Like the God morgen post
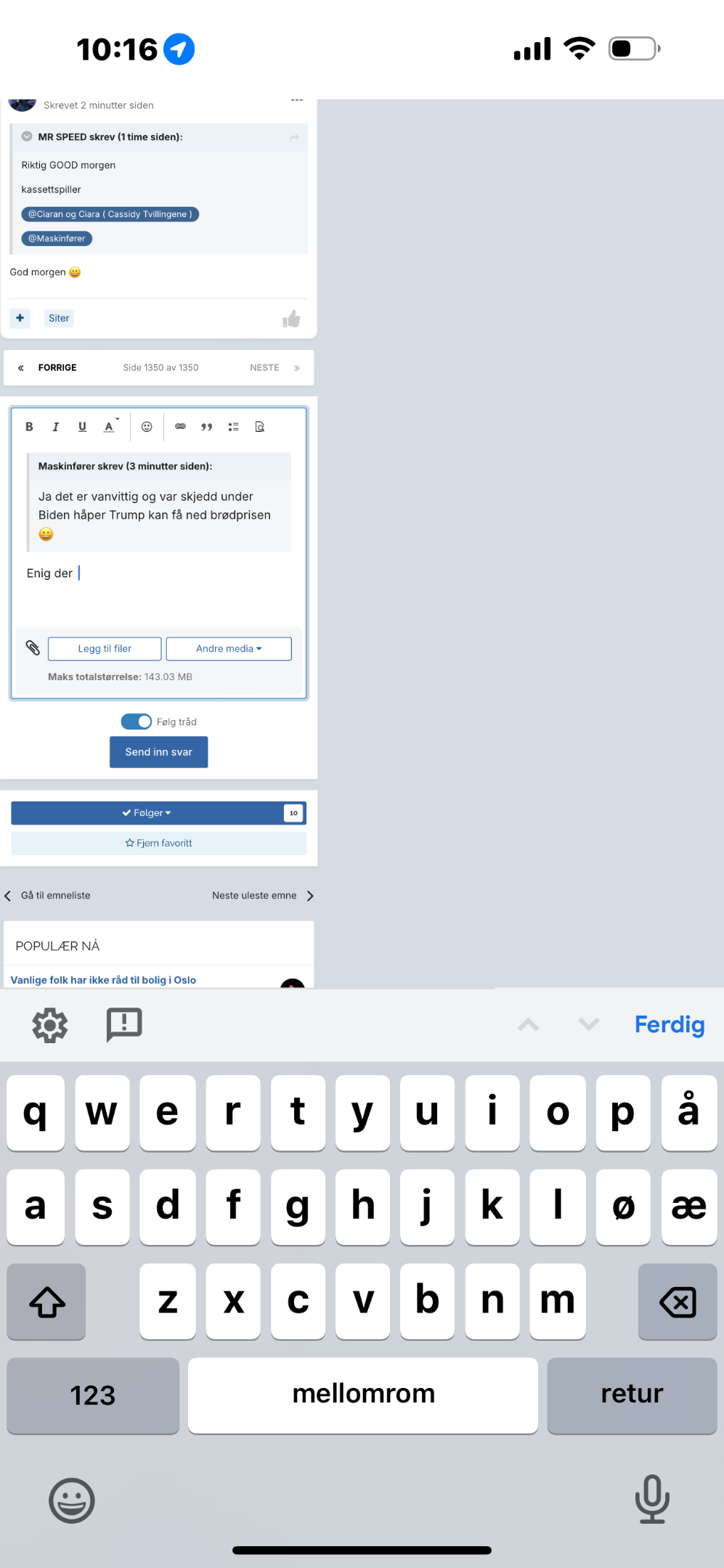The image size is (724, 1568). coord(291,319)
